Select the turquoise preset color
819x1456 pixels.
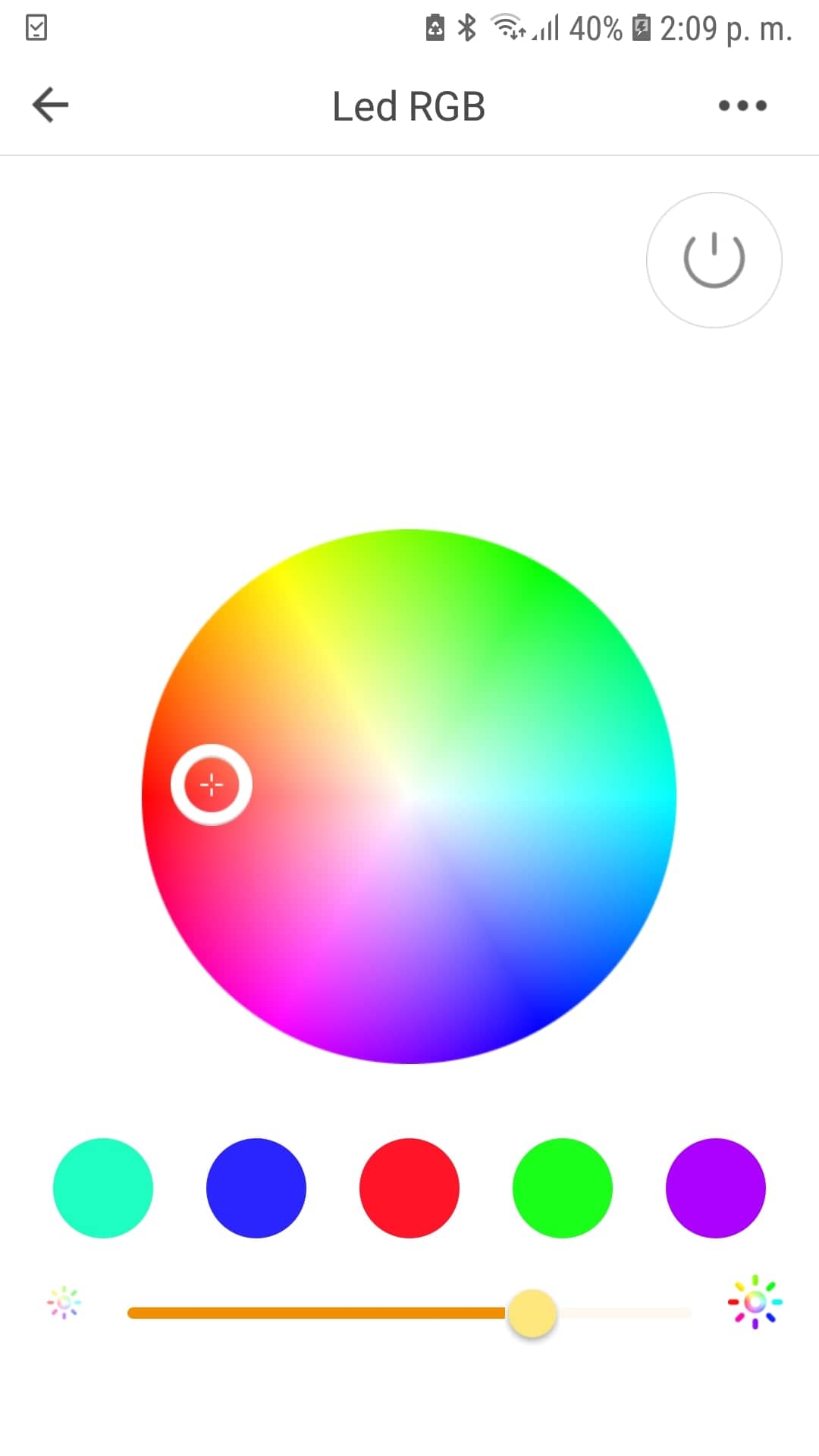[x=103, y=1188]
